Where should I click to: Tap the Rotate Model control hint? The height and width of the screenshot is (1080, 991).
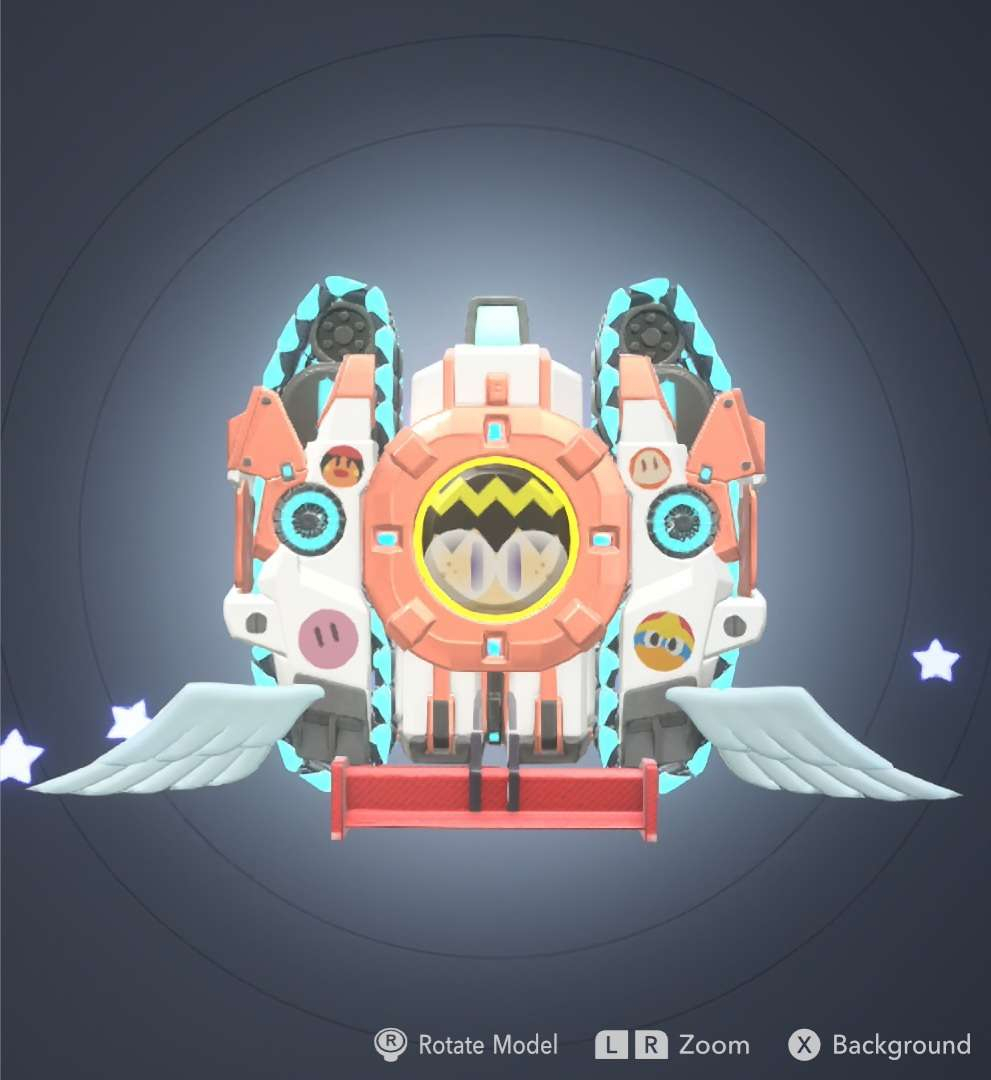click(466, 1046)
